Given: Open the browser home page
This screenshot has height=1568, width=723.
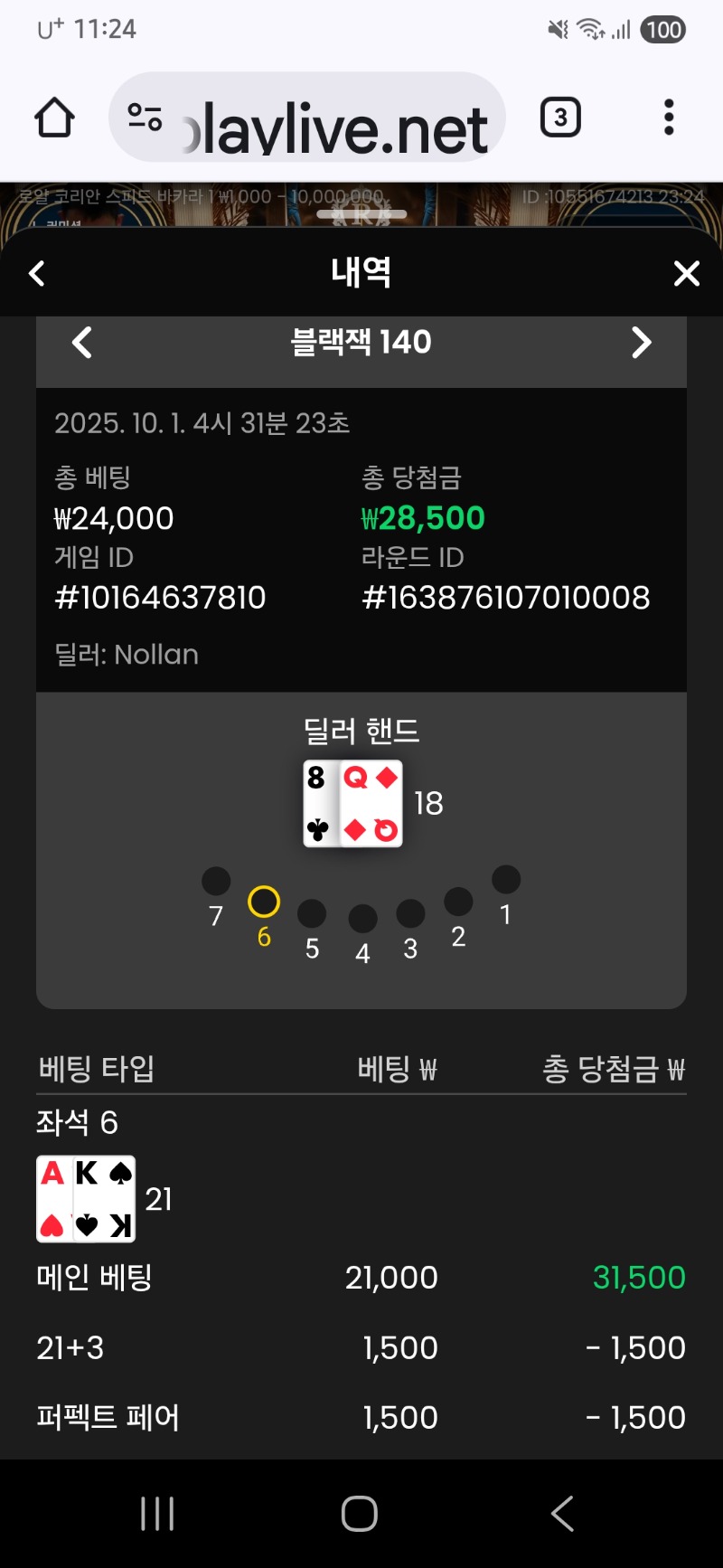Looking at the screenshot, I should coord(54,118).
